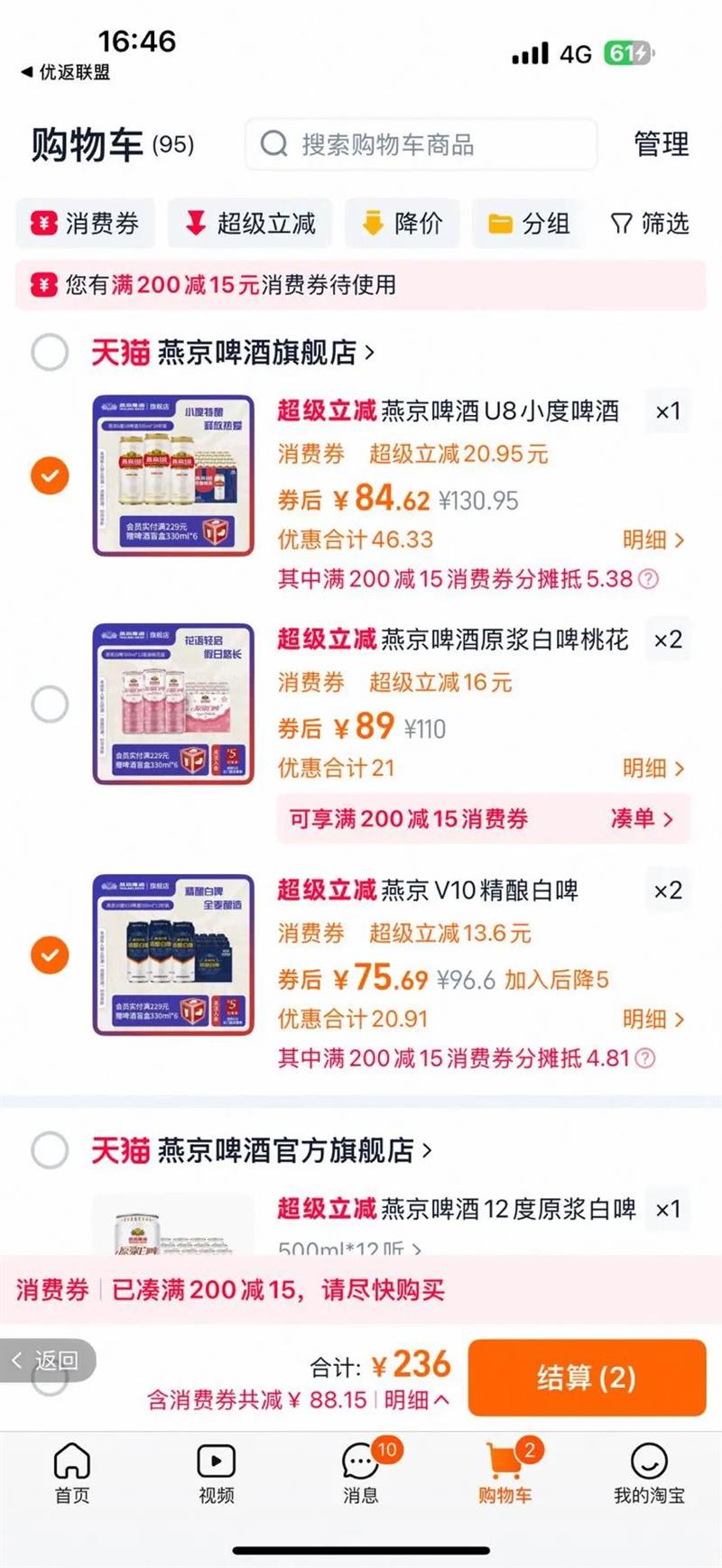Screen dimensions: 722x1568
Task: Check the 燕京啤酒原浆白啤桃花 item
Action: (x=50, y=704)
